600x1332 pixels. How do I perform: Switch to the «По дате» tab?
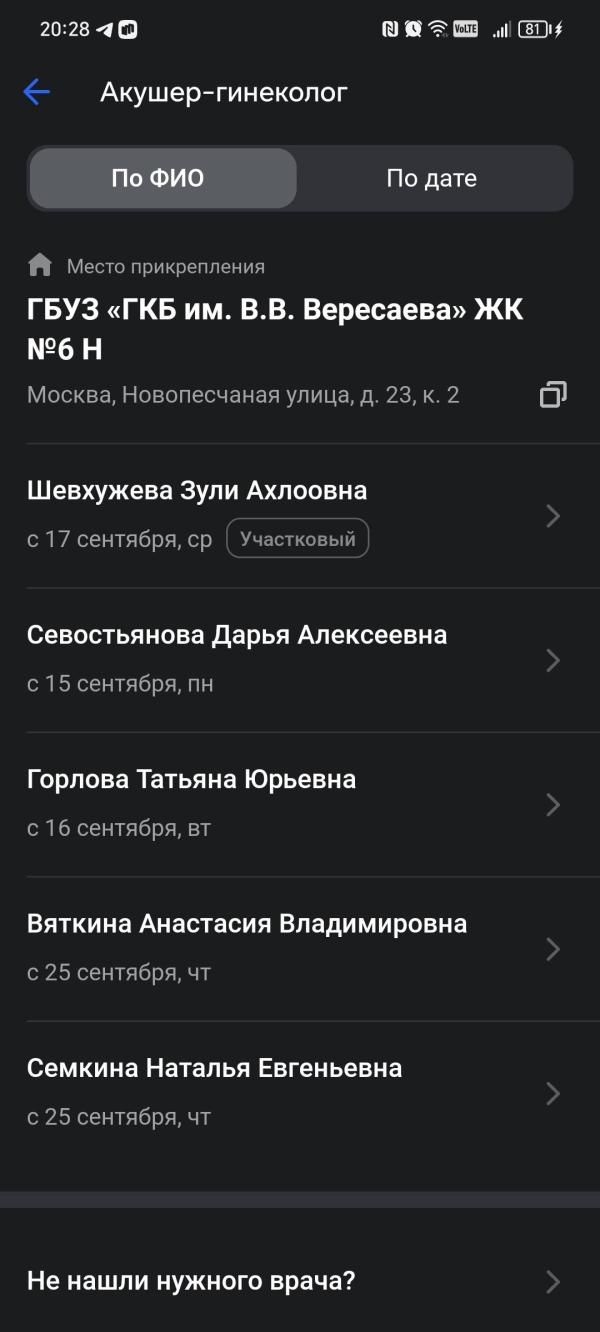click(431, 179)
